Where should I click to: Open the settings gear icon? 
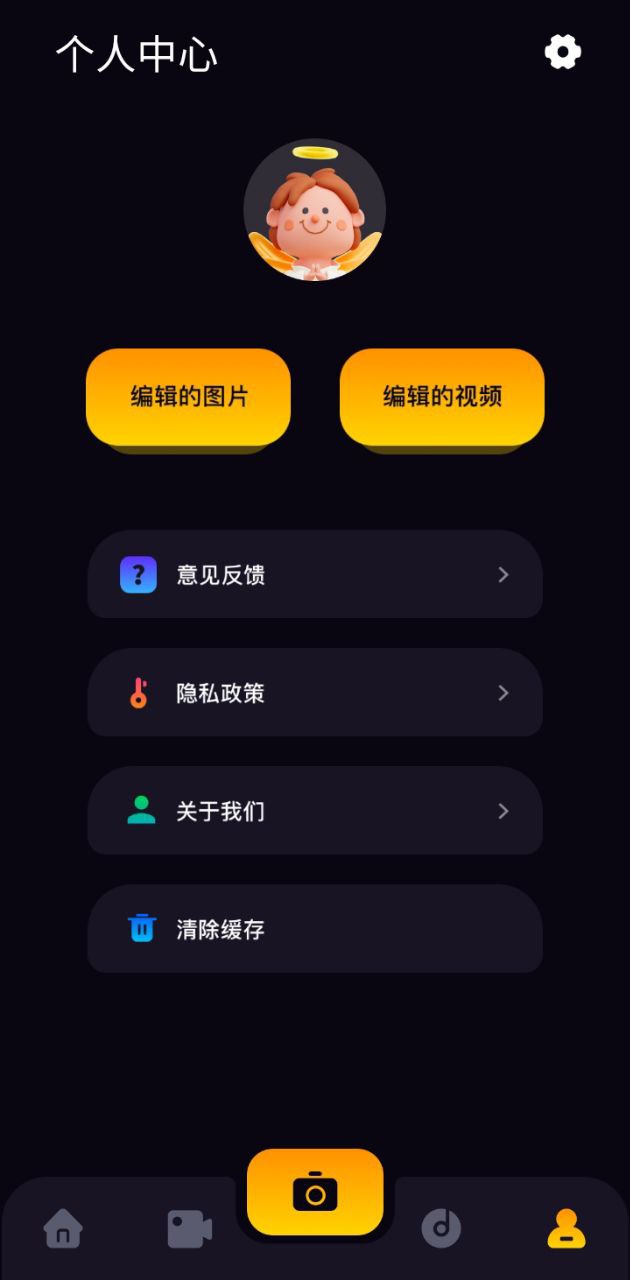click(x=563, y=52)
